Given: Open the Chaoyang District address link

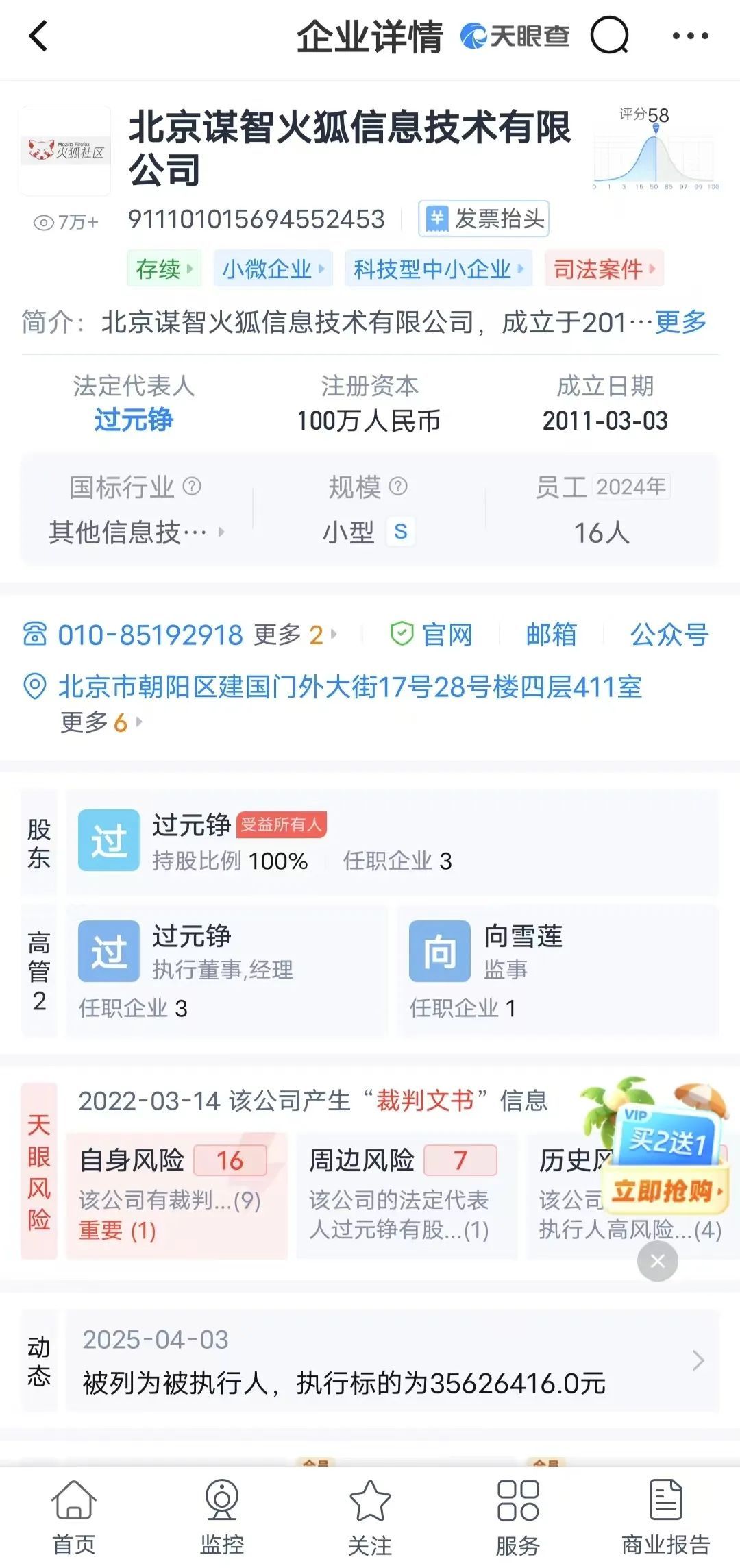Looking at the screenshot, I should (349, 687).
